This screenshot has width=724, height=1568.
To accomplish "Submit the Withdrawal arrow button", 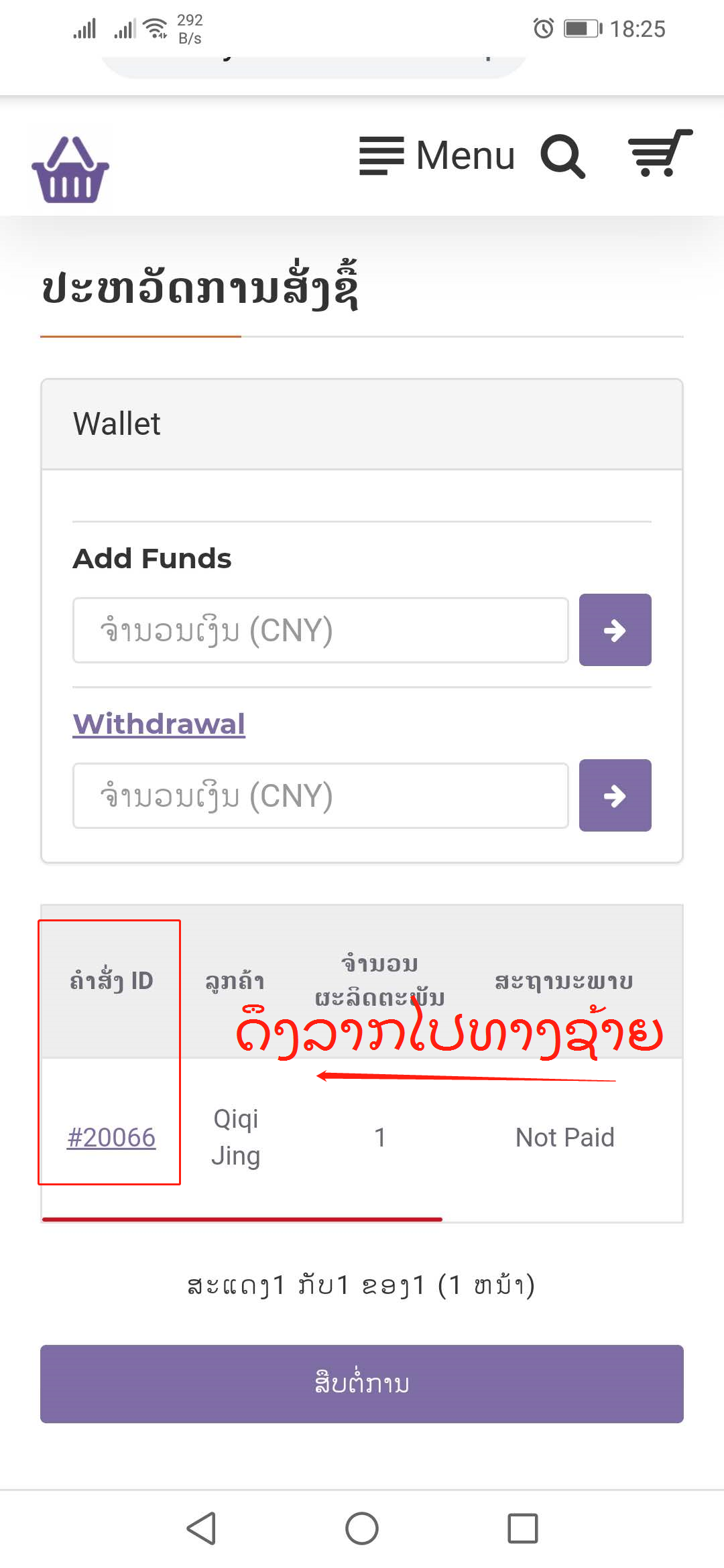I will [615, 795].
